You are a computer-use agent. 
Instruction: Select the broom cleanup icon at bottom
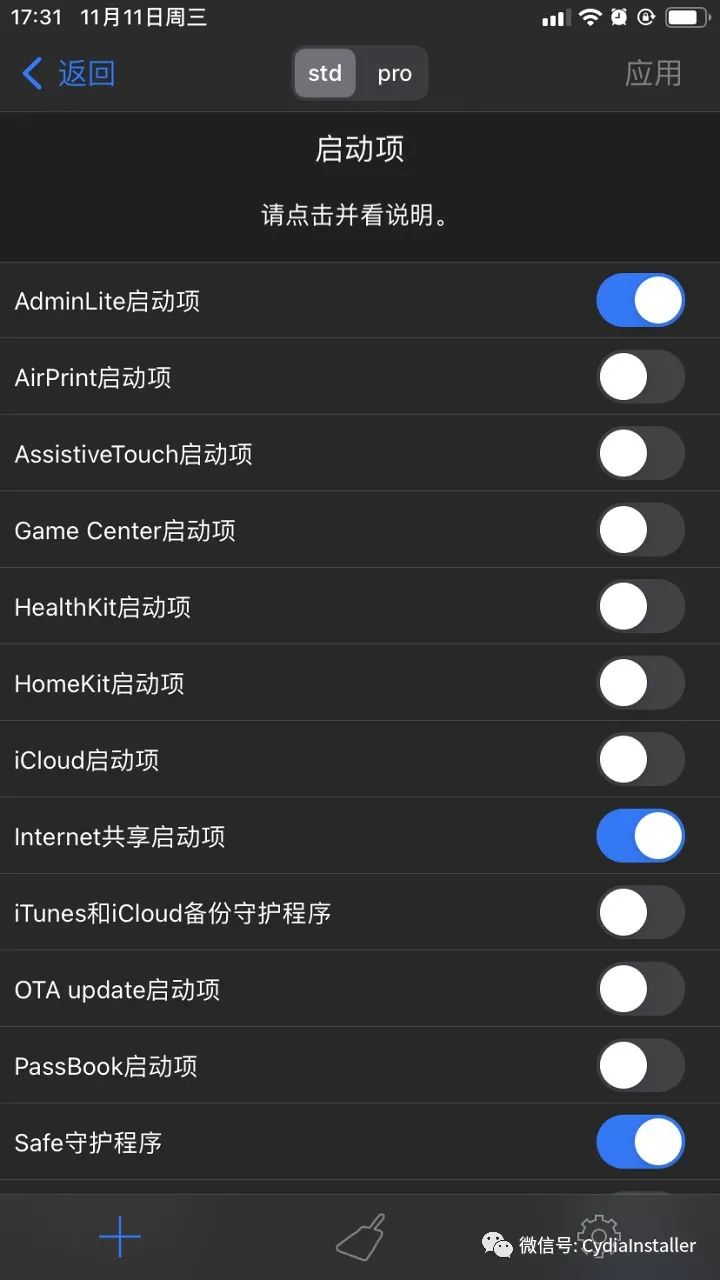coord(359,1236)
